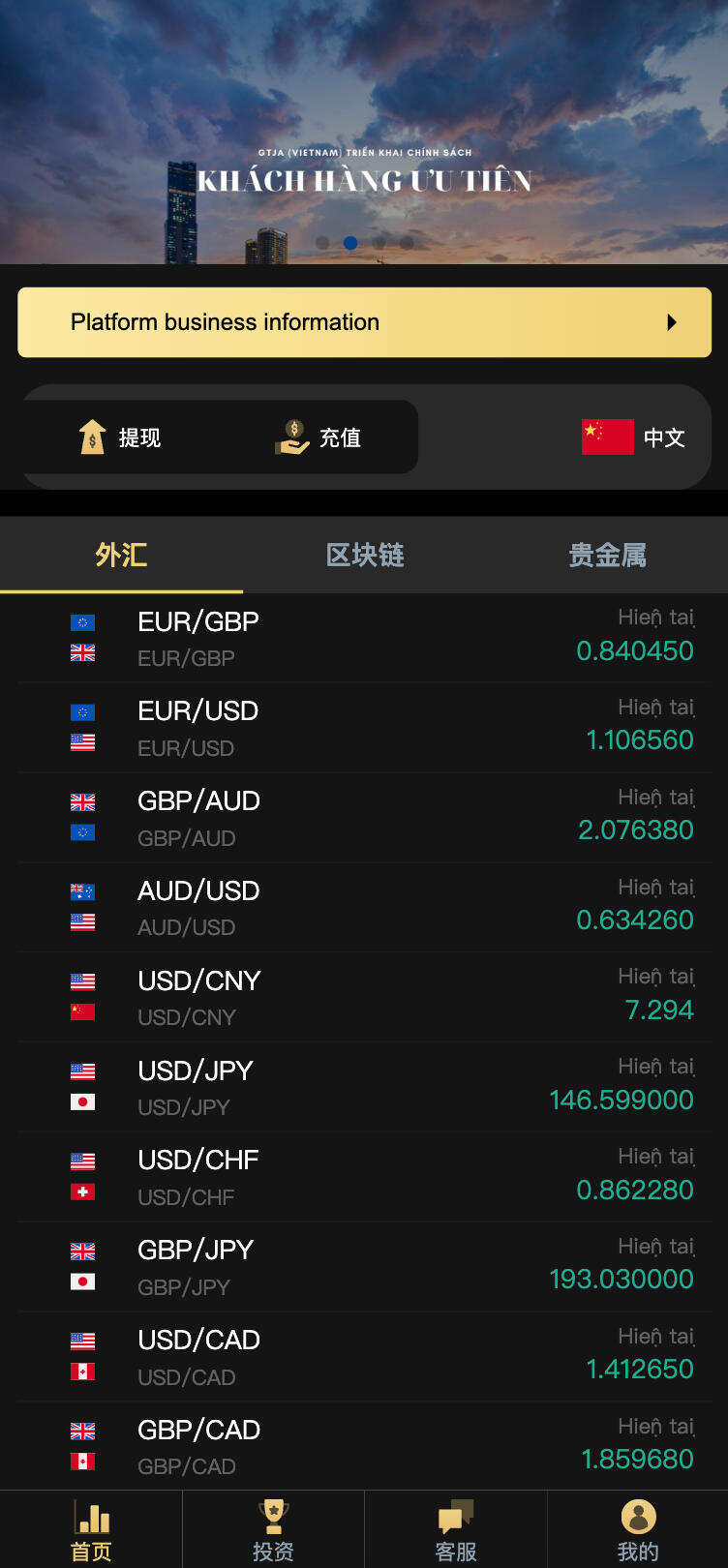Tap the active carousel indicator dot

(350, 243)
